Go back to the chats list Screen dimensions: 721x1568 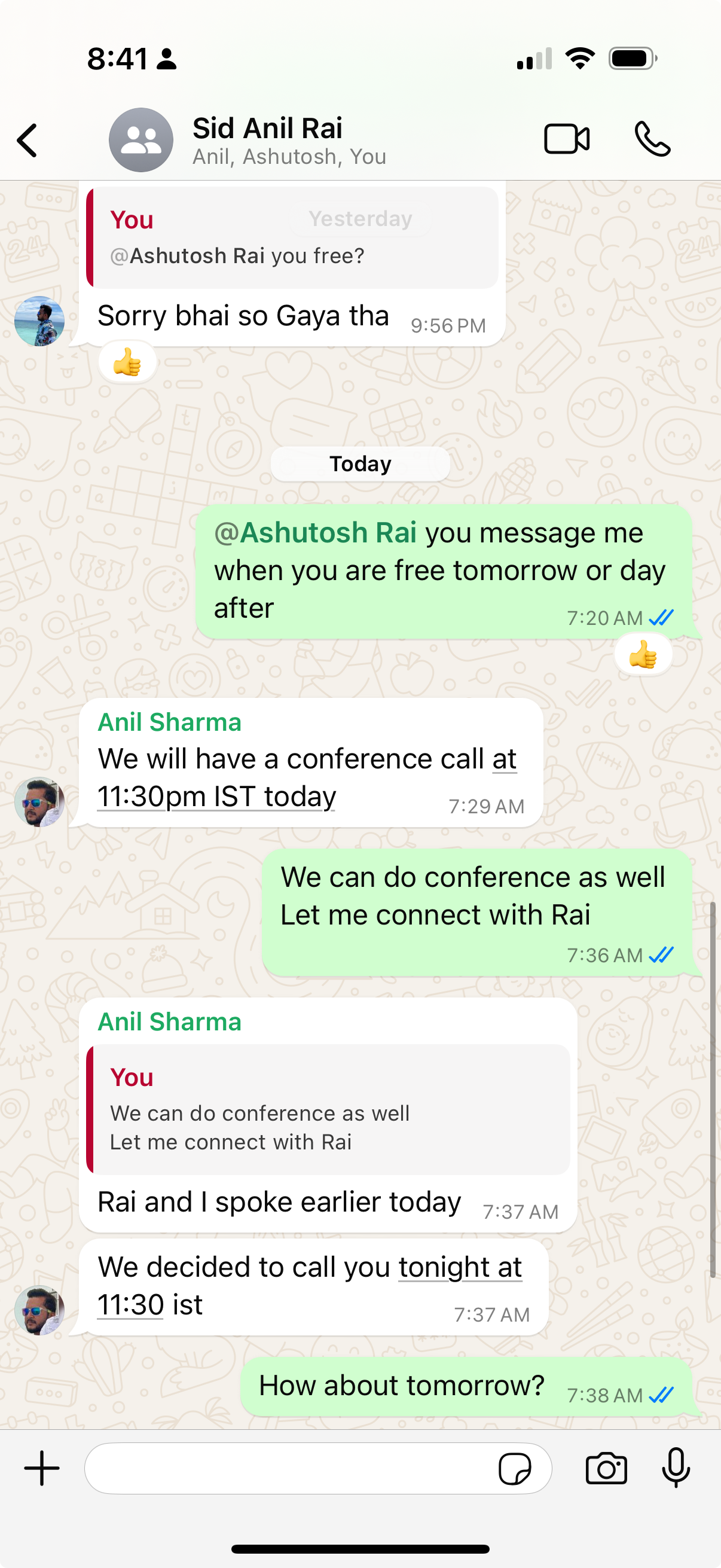[x=28, y=140]
